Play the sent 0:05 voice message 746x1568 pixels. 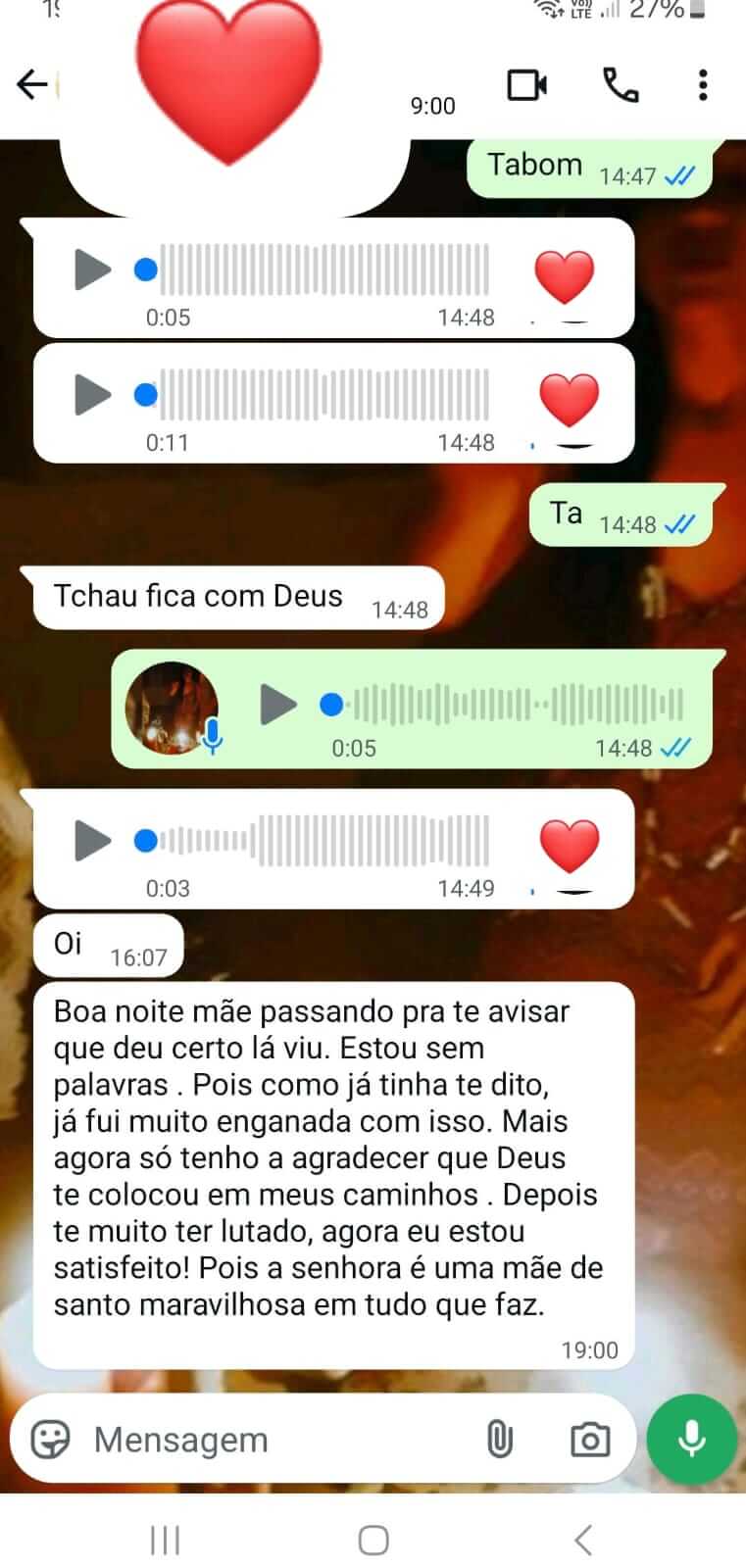pyautogui.click(x=278, y=704)
